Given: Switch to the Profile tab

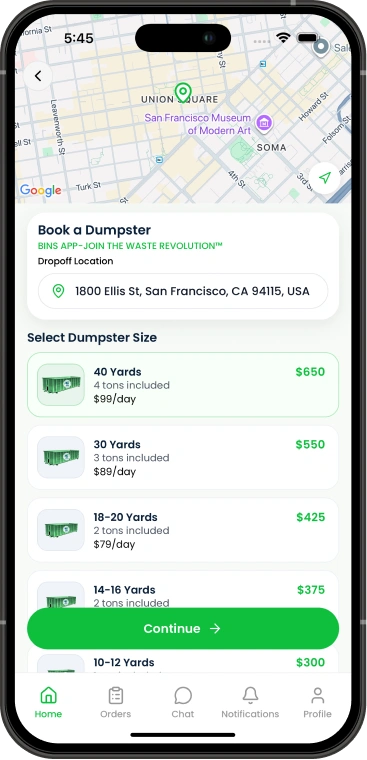Looking at the screenshot, I should (x=318, y=702).
